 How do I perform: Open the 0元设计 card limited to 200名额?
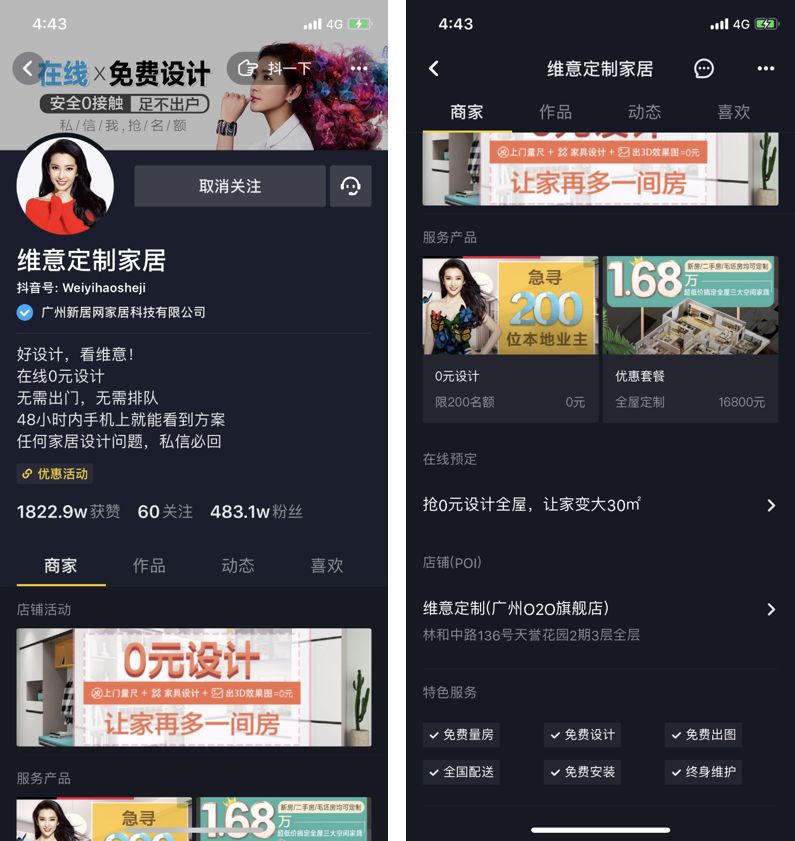[x=510, y=340]
